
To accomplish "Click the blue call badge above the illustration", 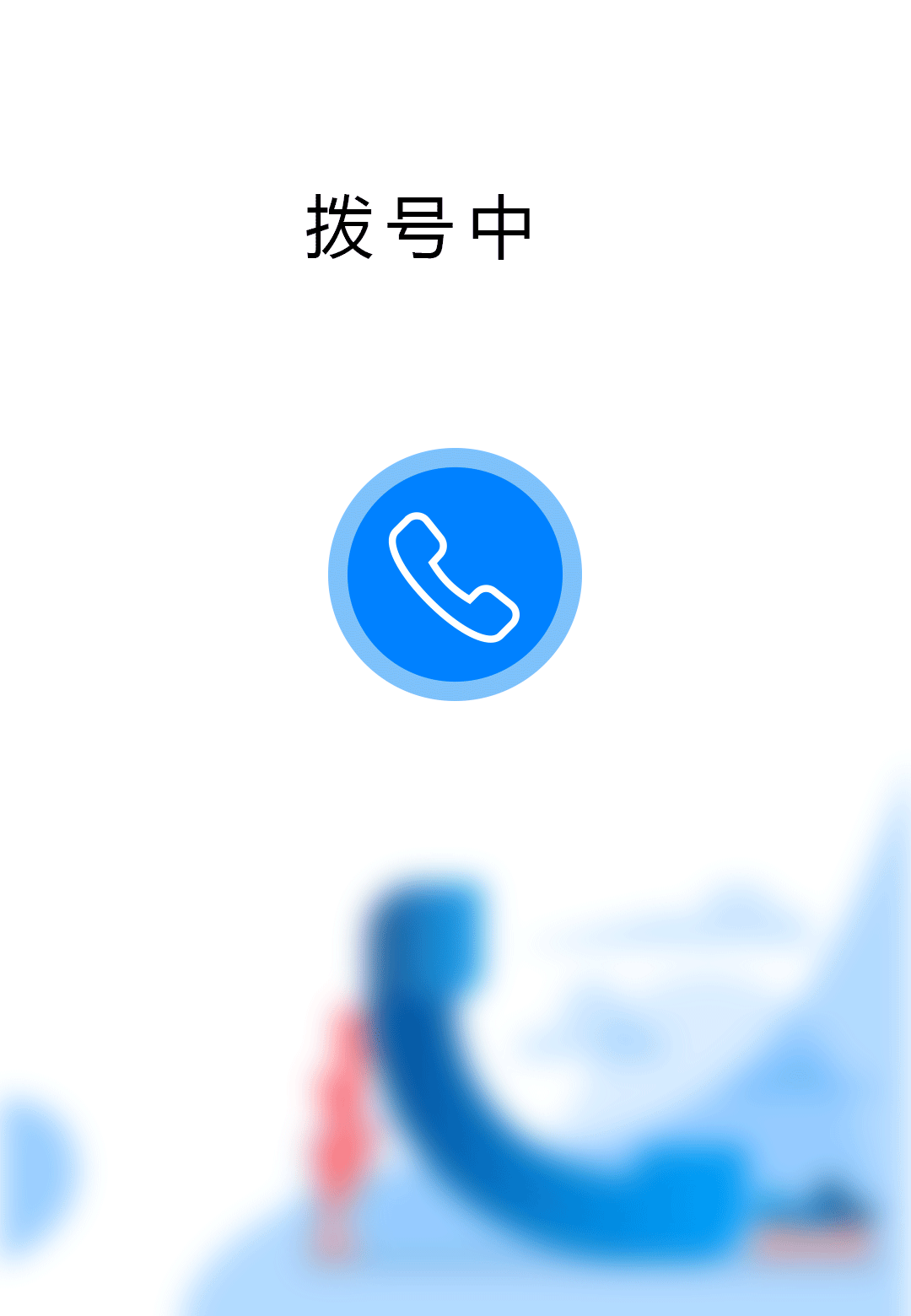I will [455, 572].
